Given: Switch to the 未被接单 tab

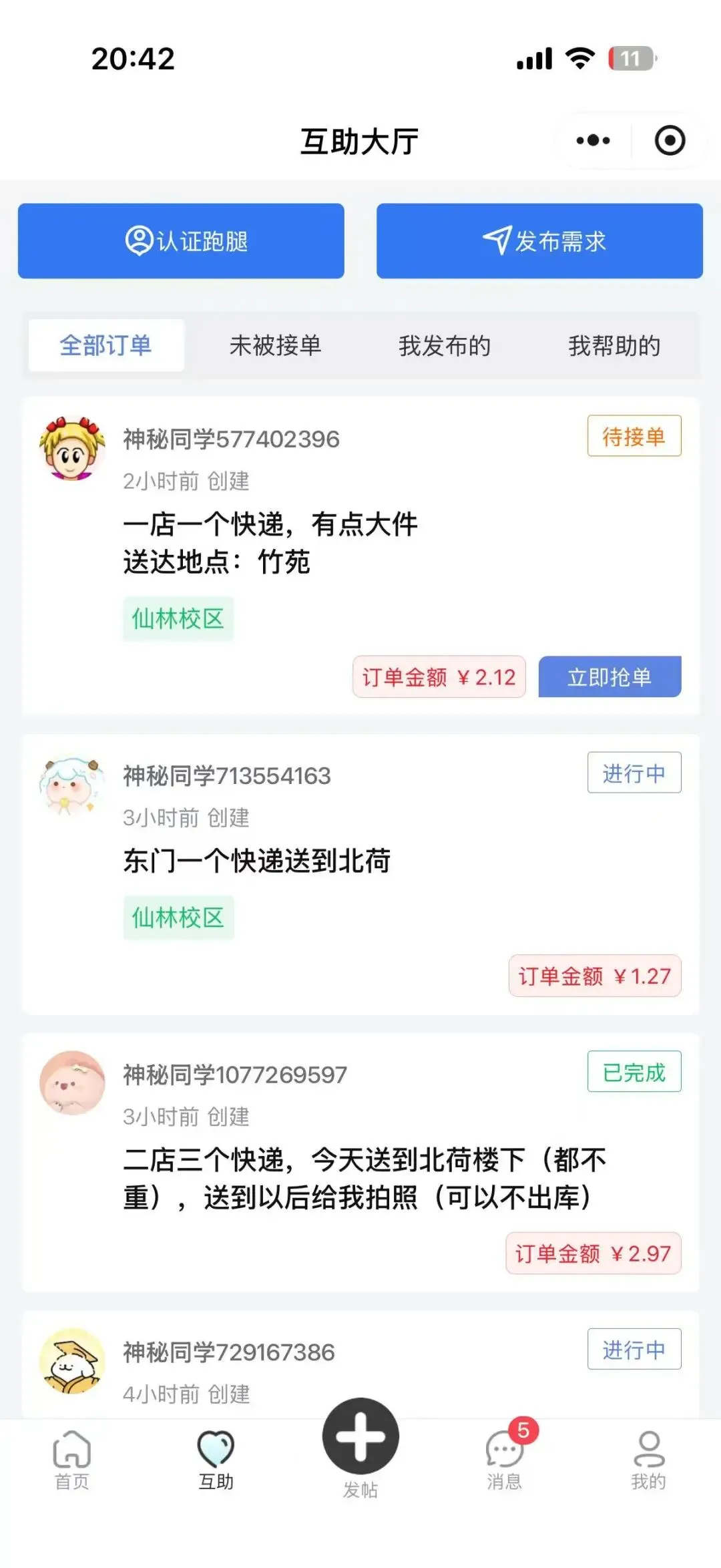Looking at the screenshot, I should [275, 345].
